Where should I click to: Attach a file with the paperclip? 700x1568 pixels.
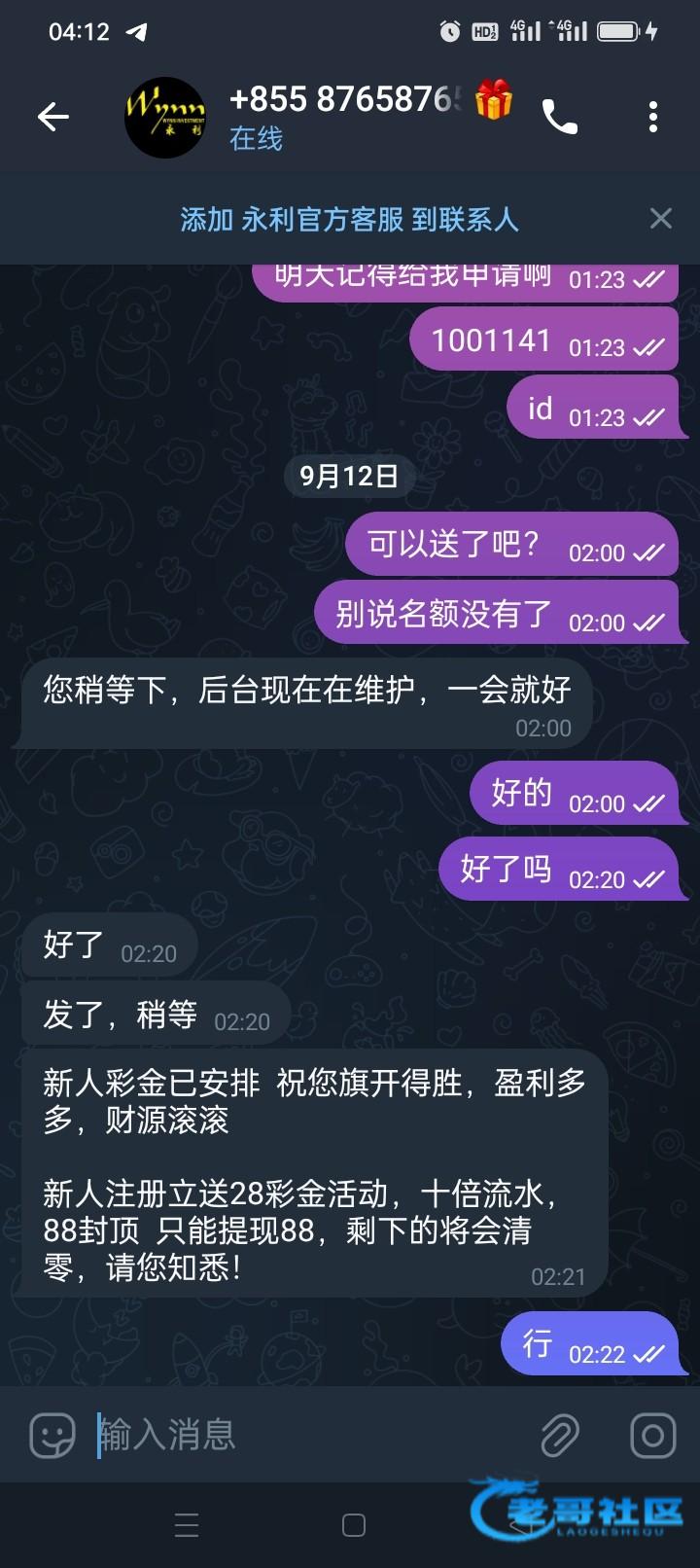[560, 1435]
